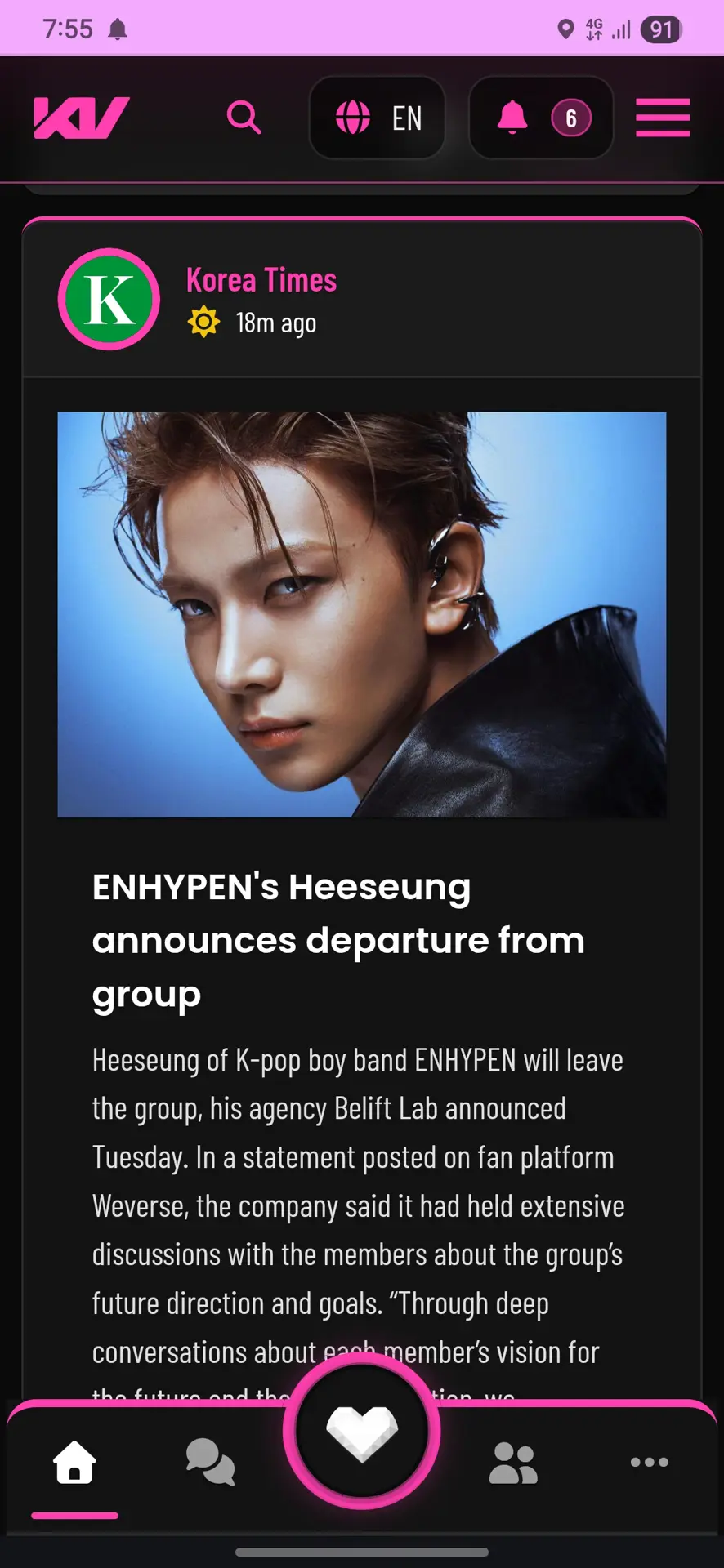This screenshot has width=724, height=1568.
Task: Switch to the home tab
Action: point(75,1462)
